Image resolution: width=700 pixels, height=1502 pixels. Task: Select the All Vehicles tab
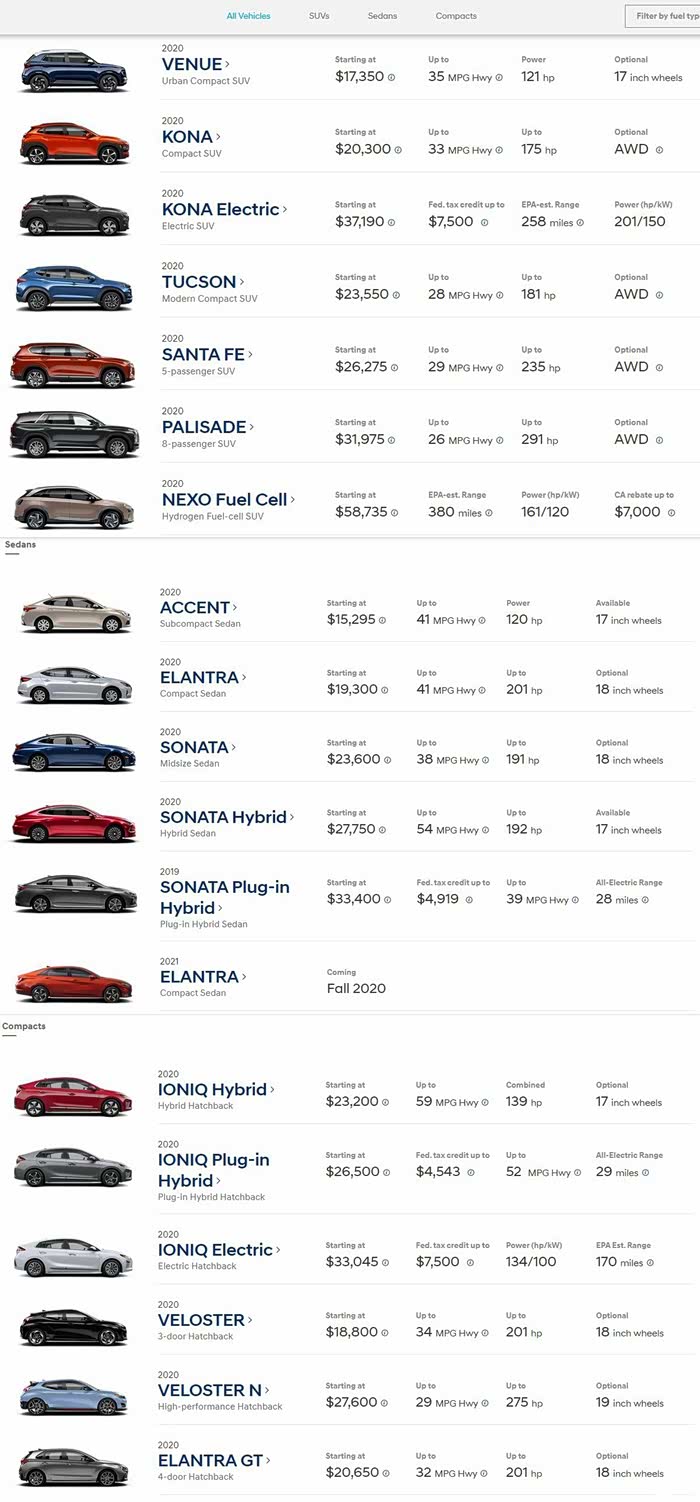pyautogui.click(x=247, y=16)
